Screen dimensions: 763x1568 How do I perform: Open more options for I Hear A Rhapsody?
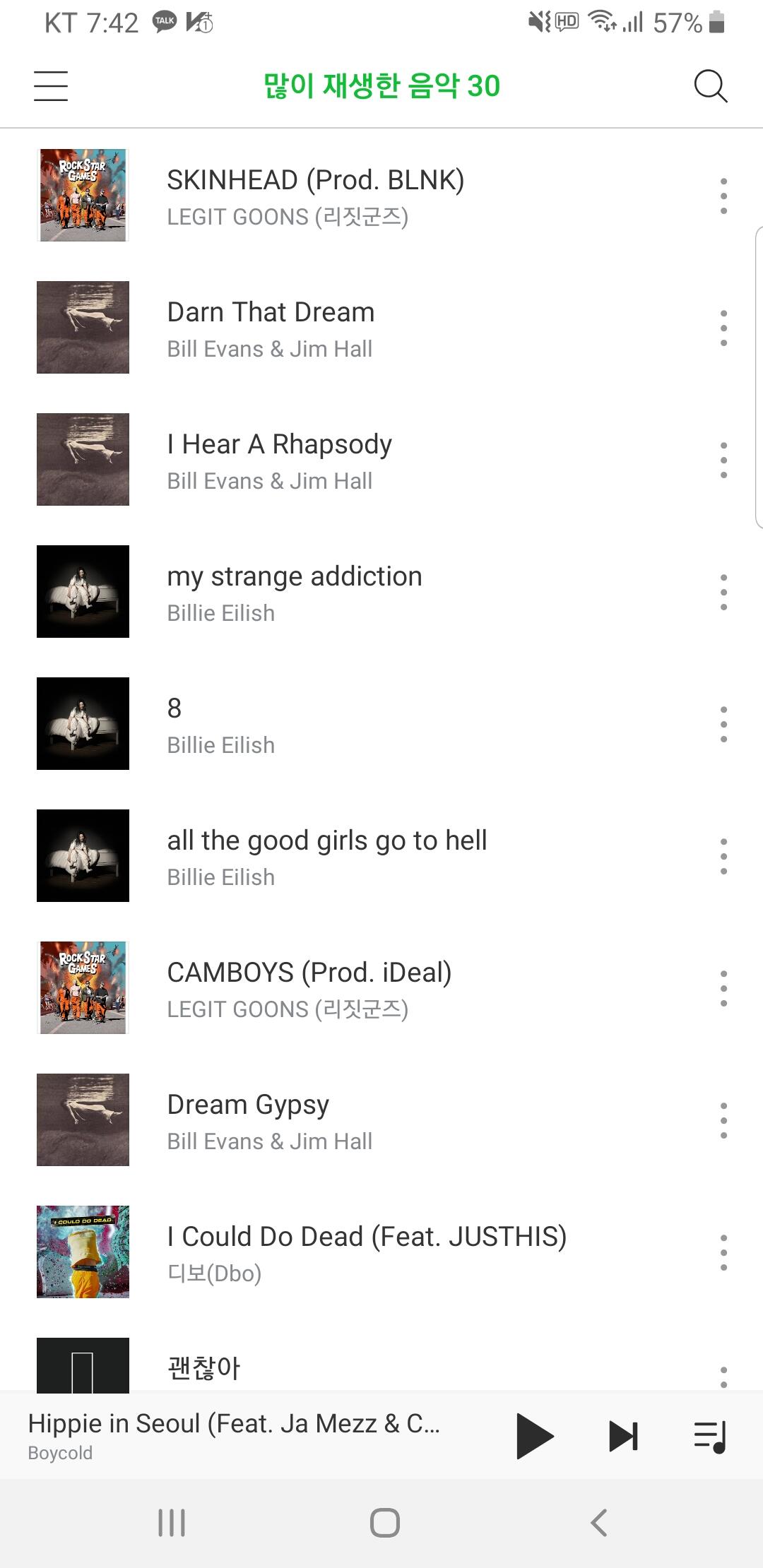point(723,460)
